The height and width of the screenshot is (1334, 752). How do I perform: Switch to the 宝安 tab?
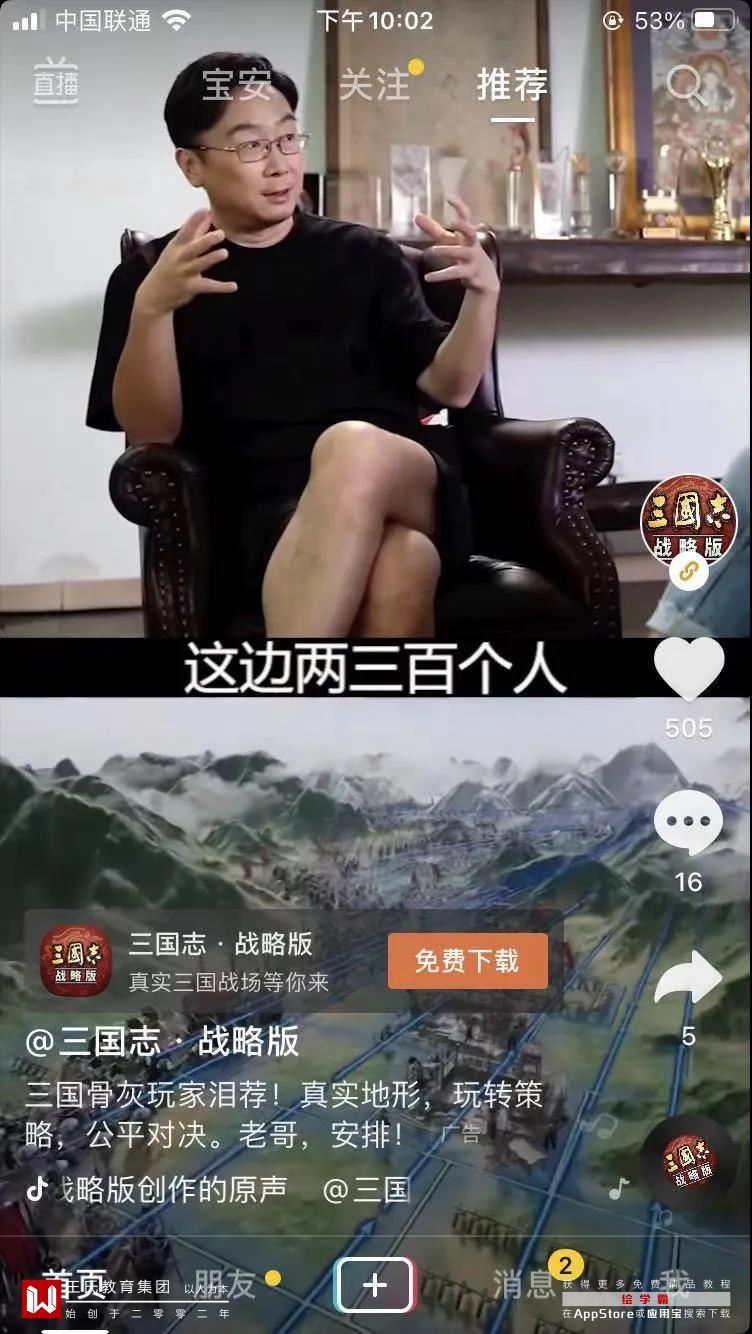(x=237, y=85)
